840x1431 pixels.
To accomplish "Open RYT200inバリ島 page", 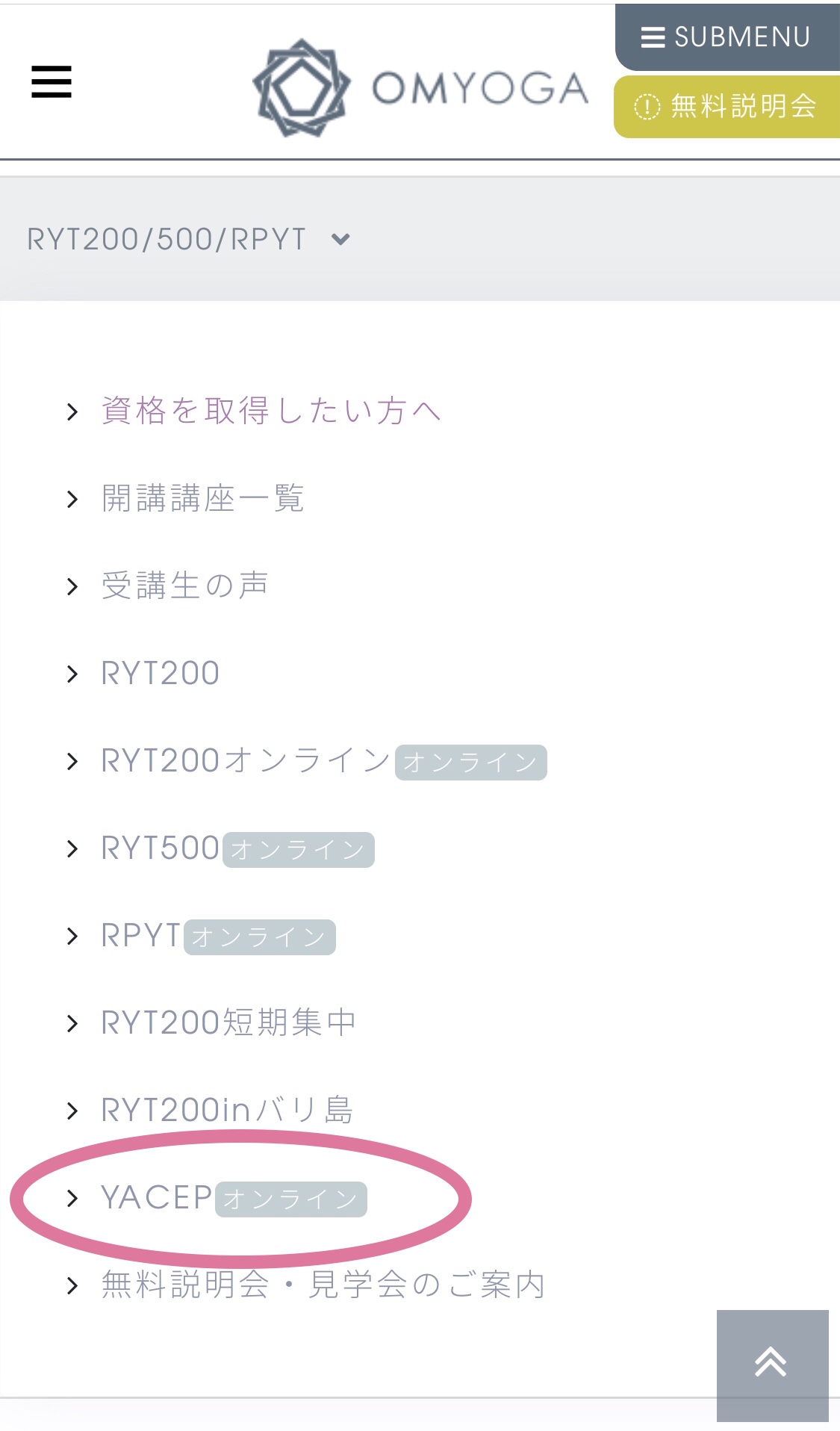I will tap(227, 1111).
